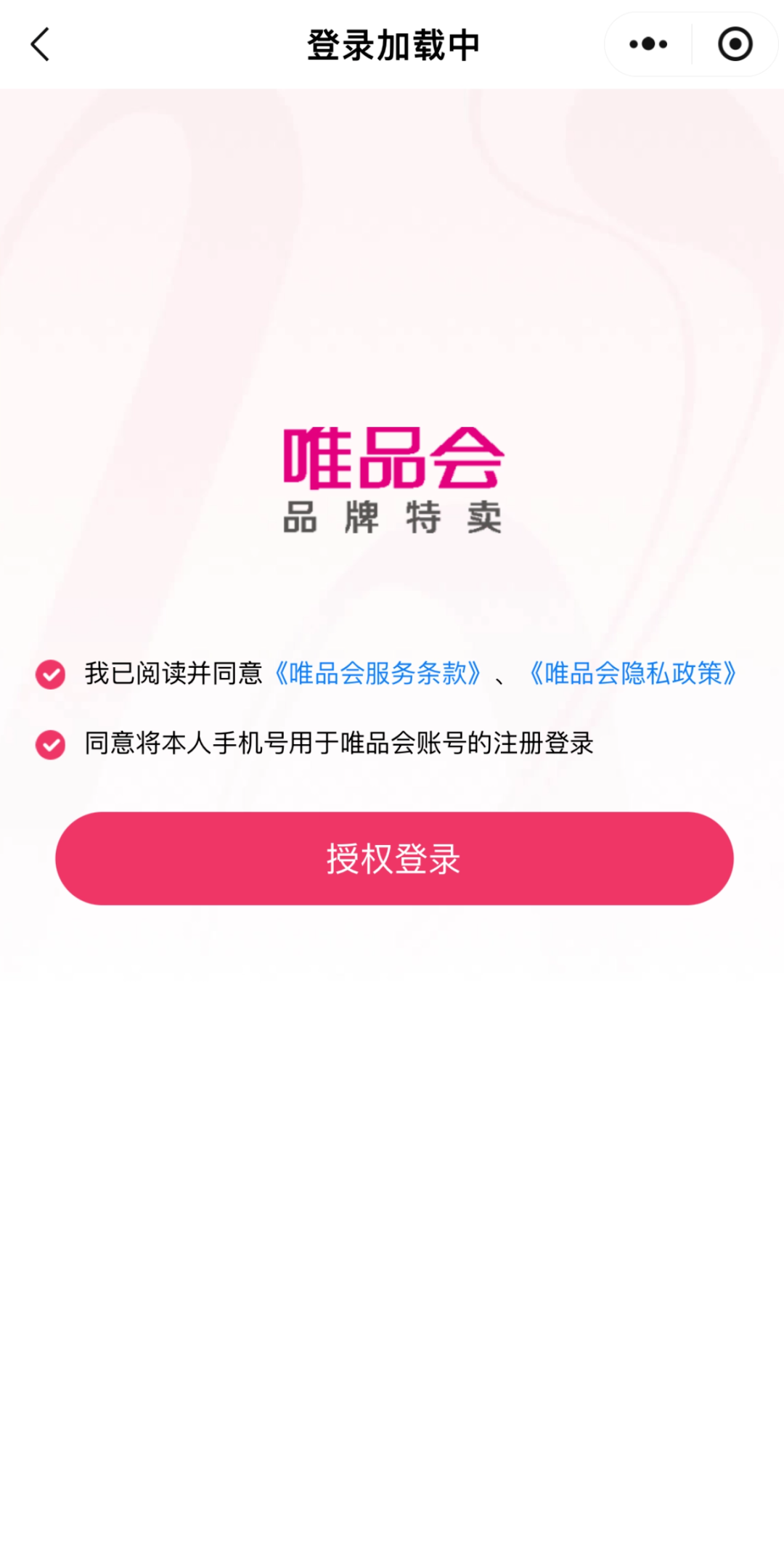
Task: Uncheck the phone number registration consent checkbox
Action: pyautogui.click(x=51, y=744)
